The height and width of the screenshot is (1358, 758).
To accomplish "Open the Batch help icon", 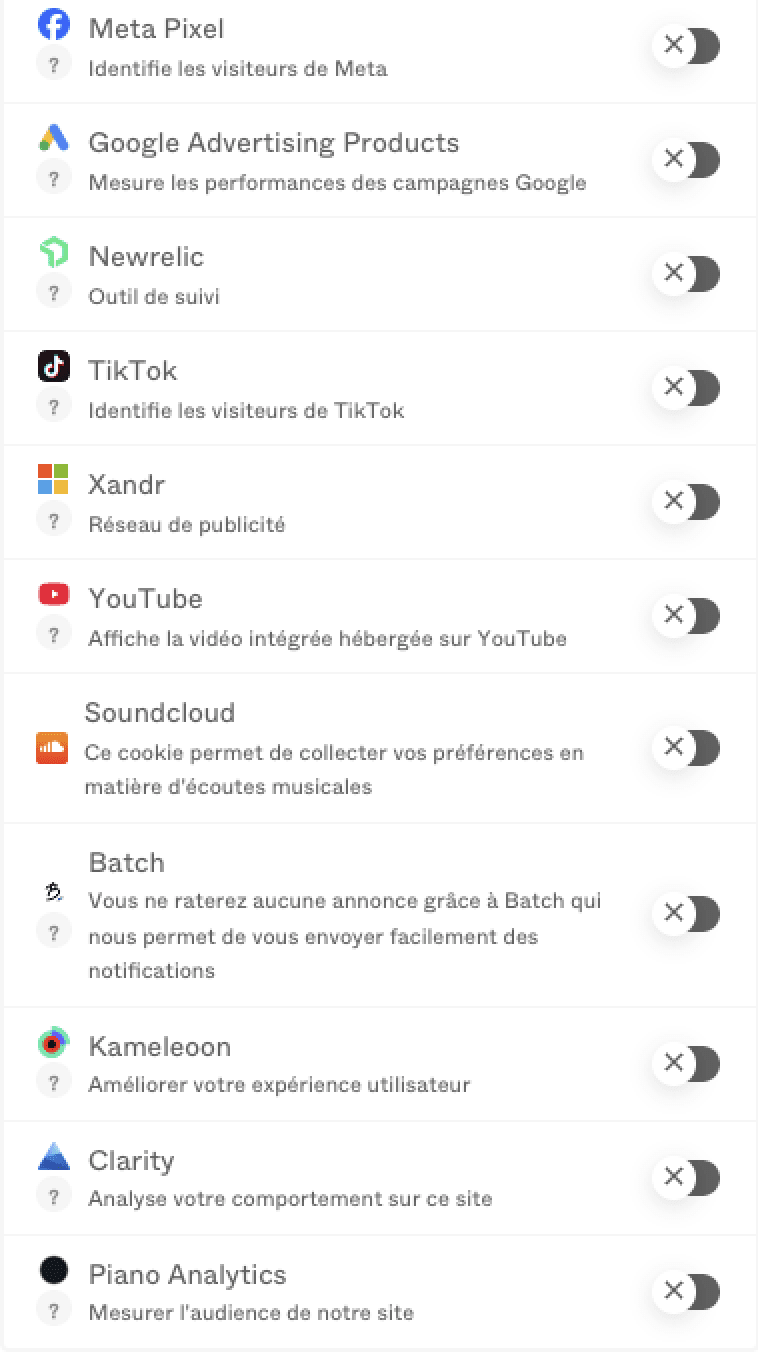I will click(54, 933).
